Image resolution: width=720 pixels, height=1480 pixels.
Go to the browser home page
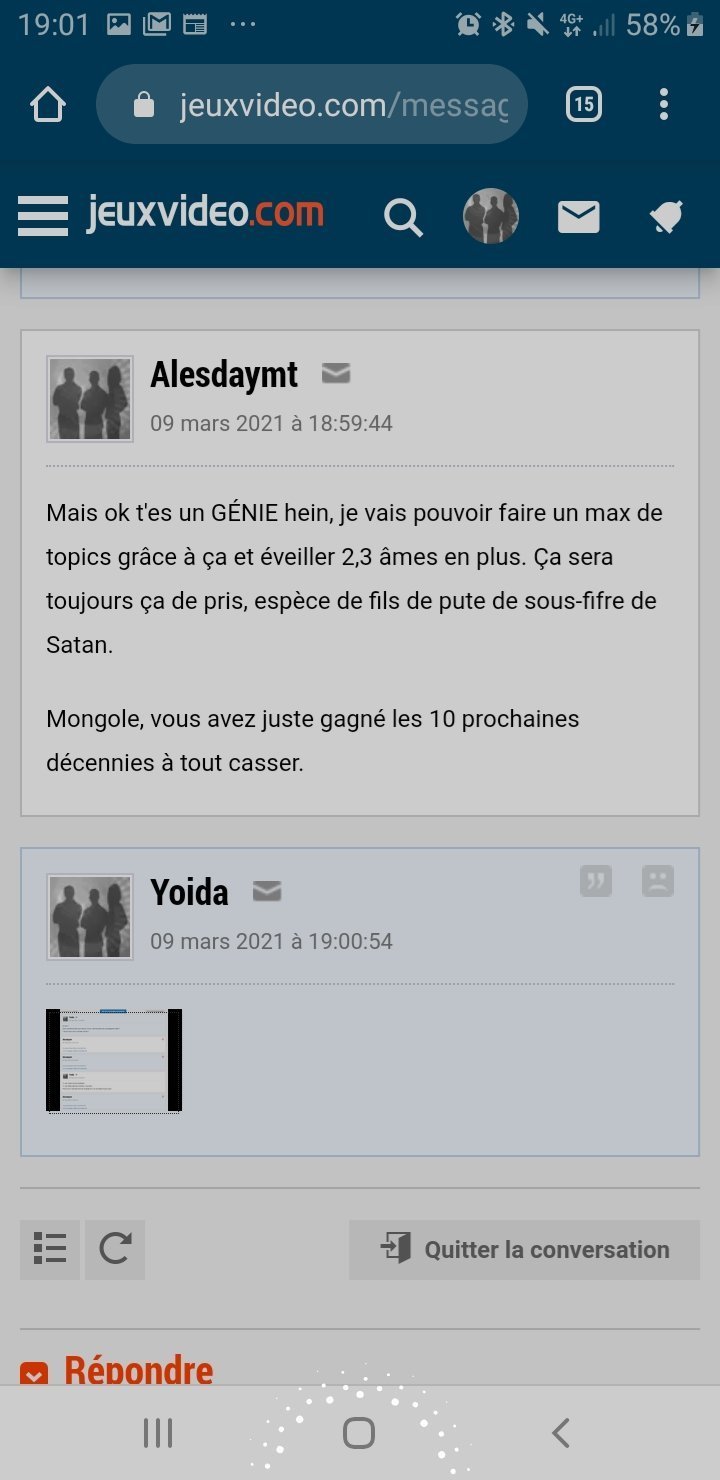point(48,105)
